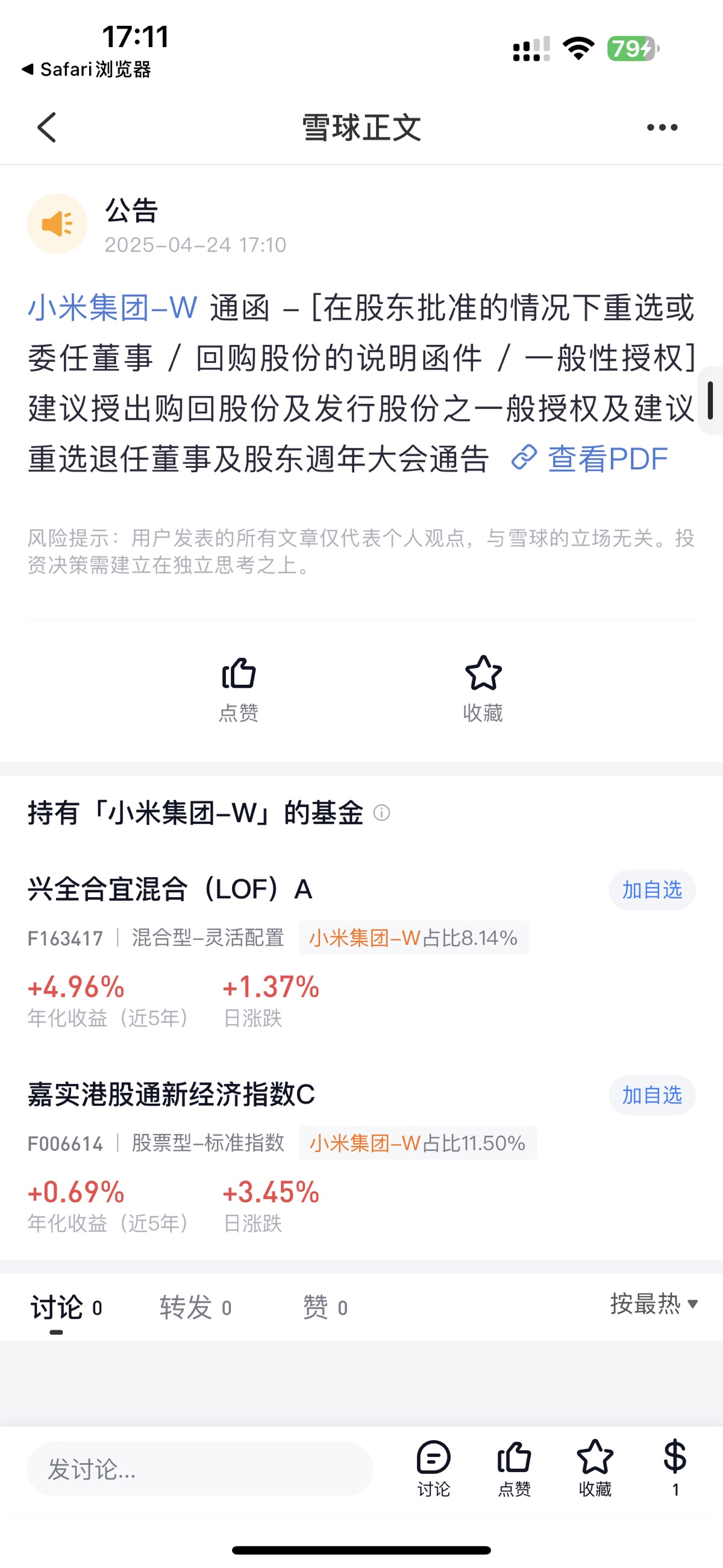Image resolution: width=723 pixels, height=1568 pixels.
Task: Go back from 雪球正文 page
Action: pyautogui.click(x=47, y=127)
